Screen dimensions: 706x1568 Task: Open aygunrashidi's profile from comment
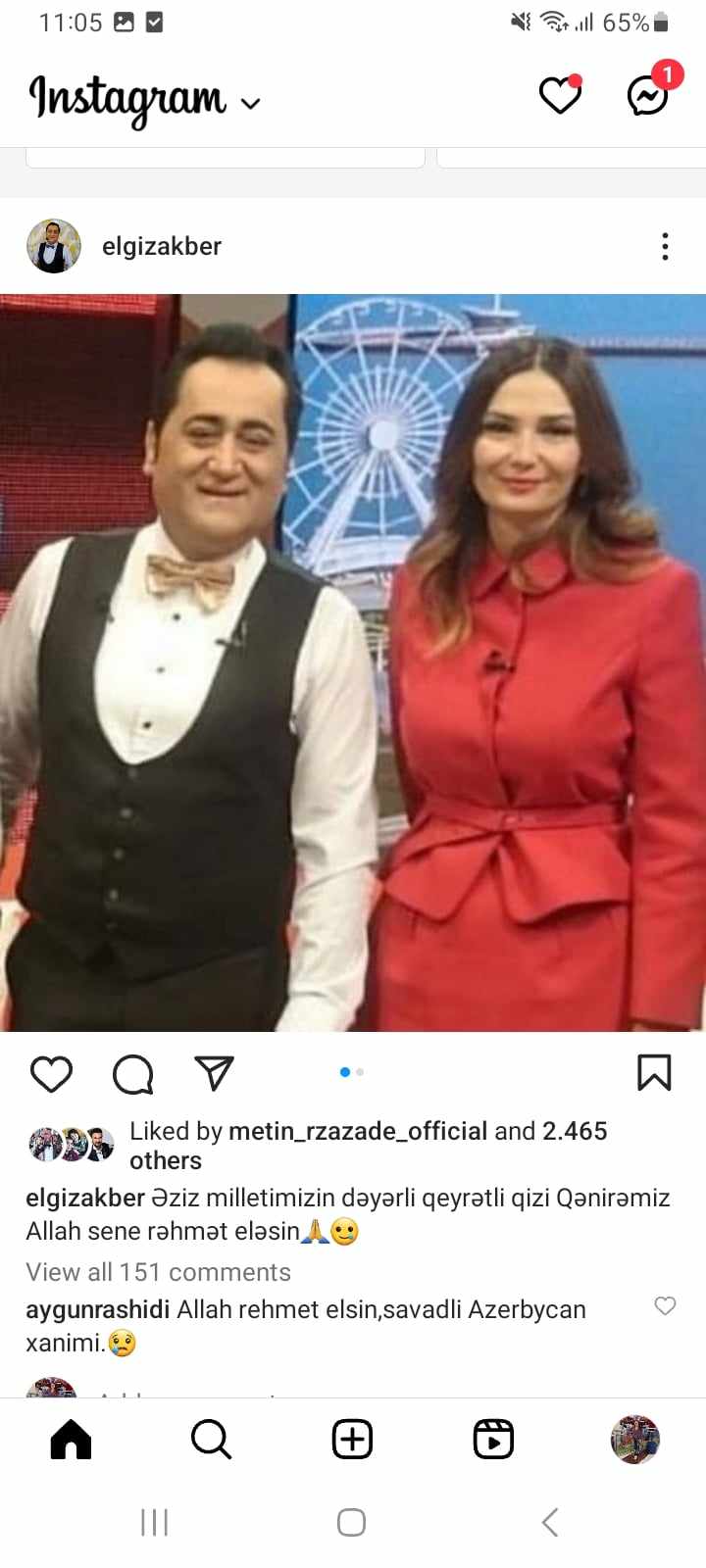(97, 1309)
